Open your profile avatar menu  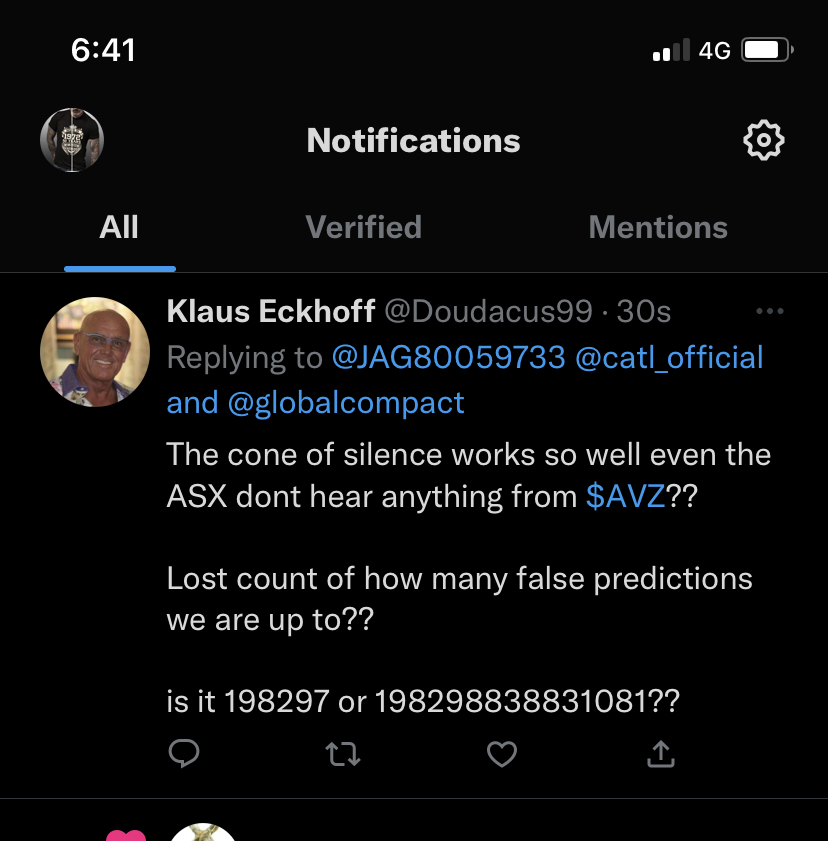coord(72,140)
